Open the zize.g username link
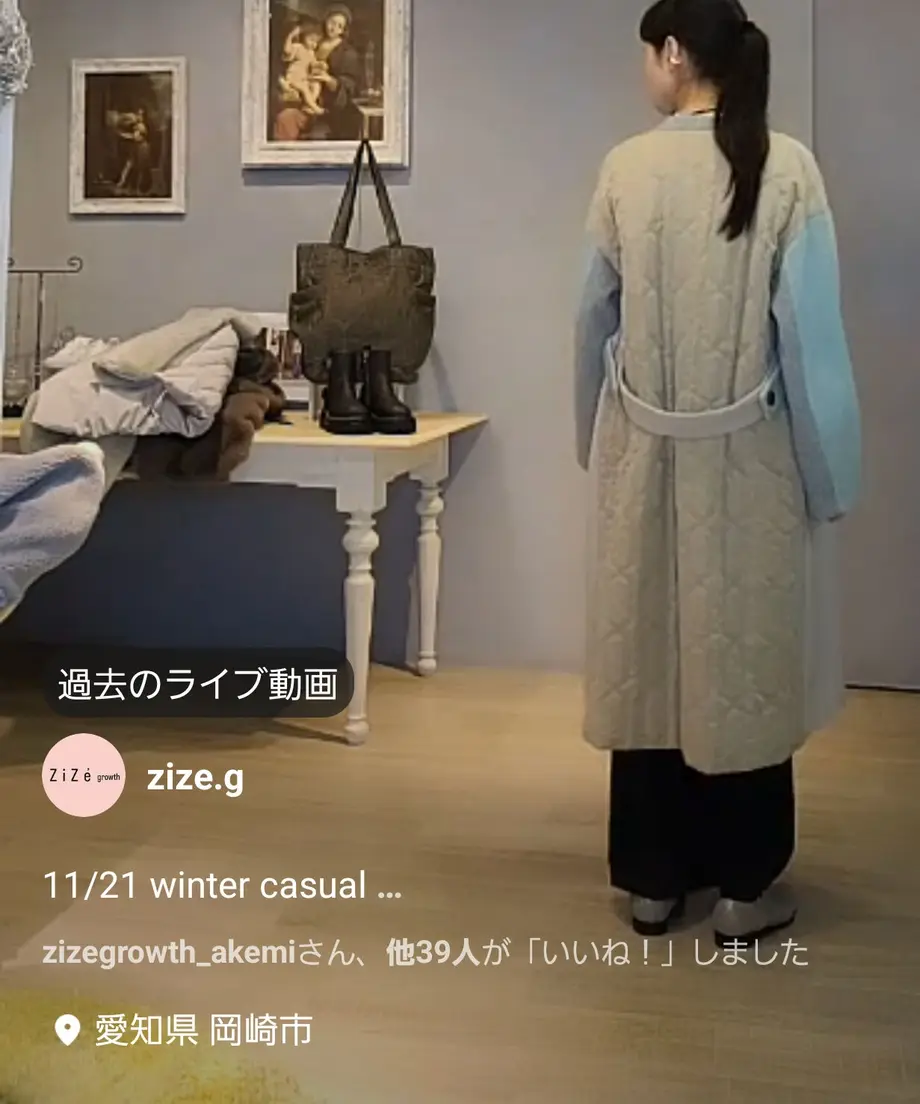This screenshot has height=1104, width=920. [195, 777]
